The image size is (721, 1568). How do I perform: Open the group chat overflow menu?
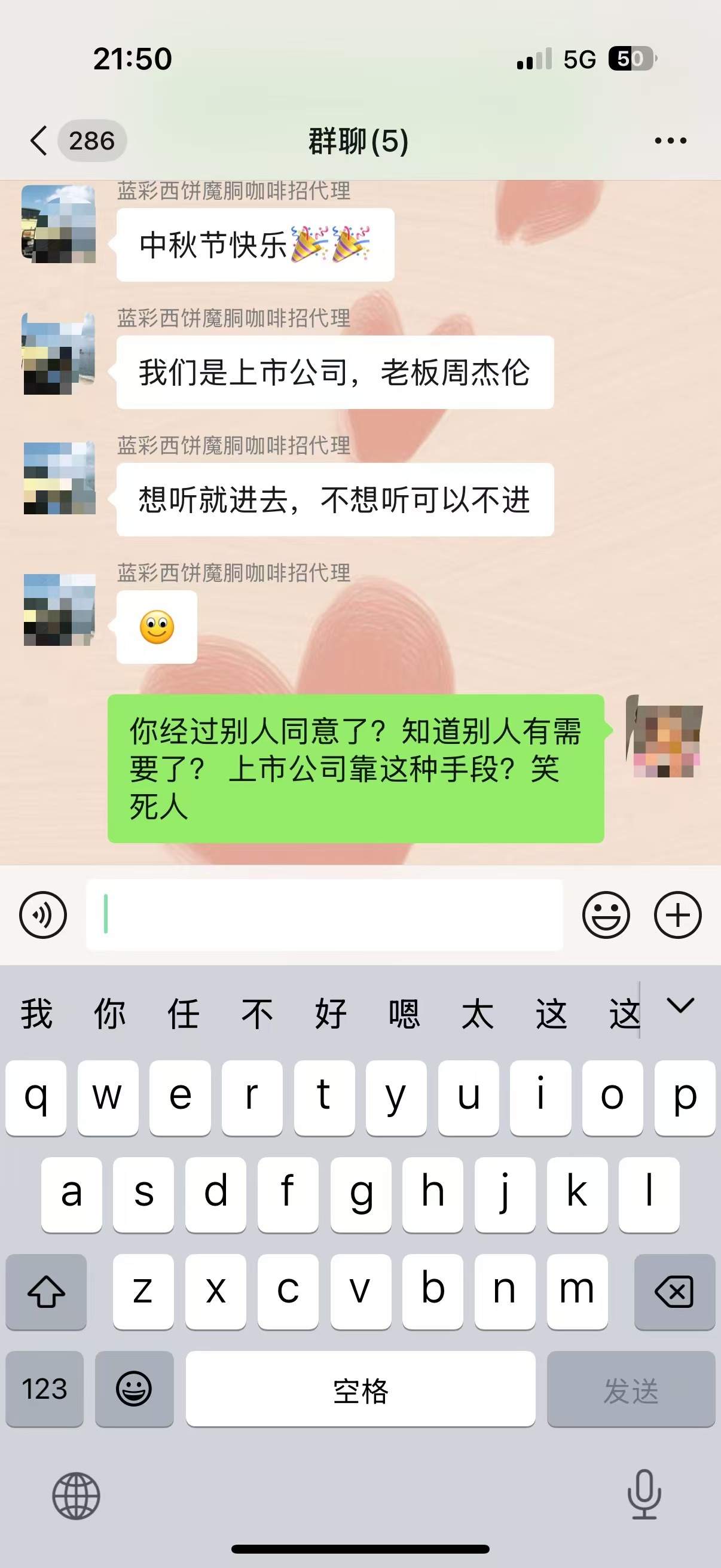point(670,141)
